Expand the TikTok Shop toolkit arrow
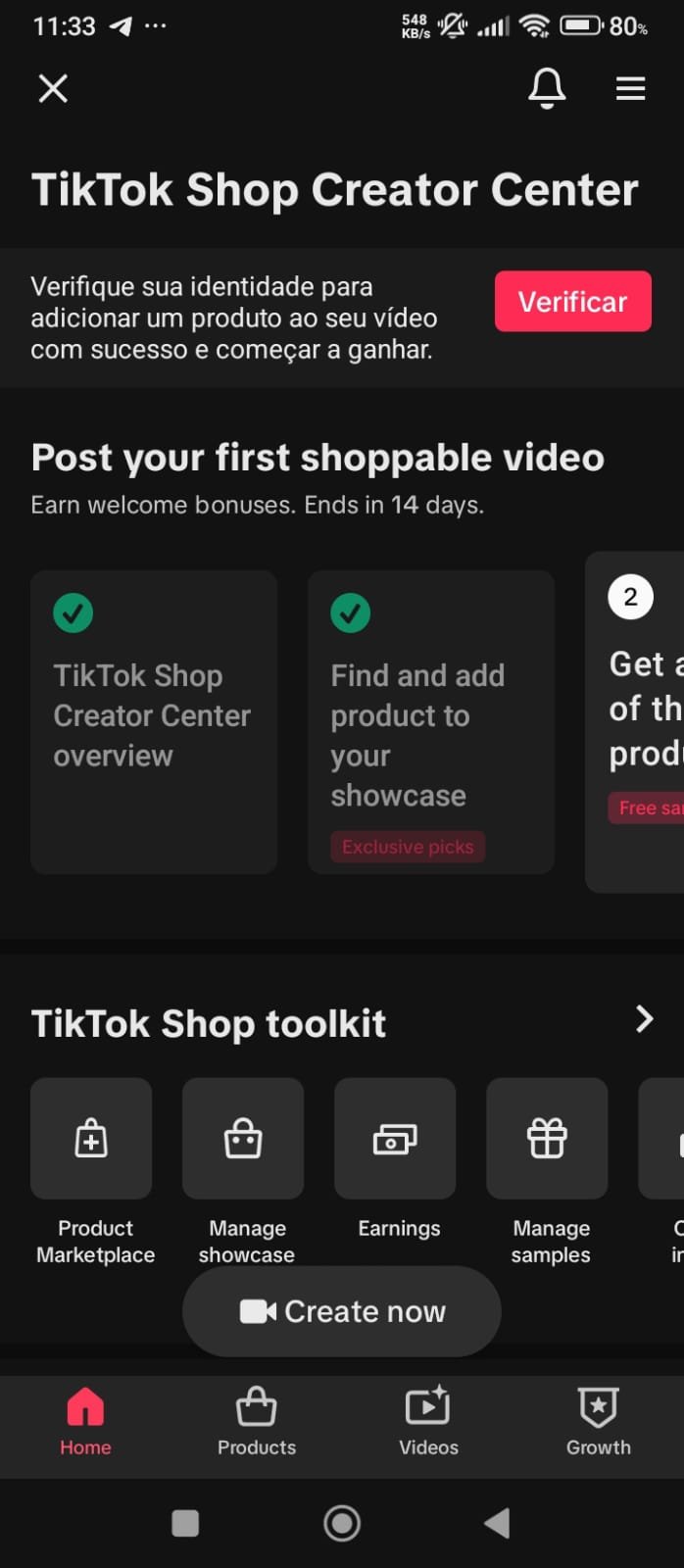The height and width of the screenshot is (1568, 684). 644,1019
